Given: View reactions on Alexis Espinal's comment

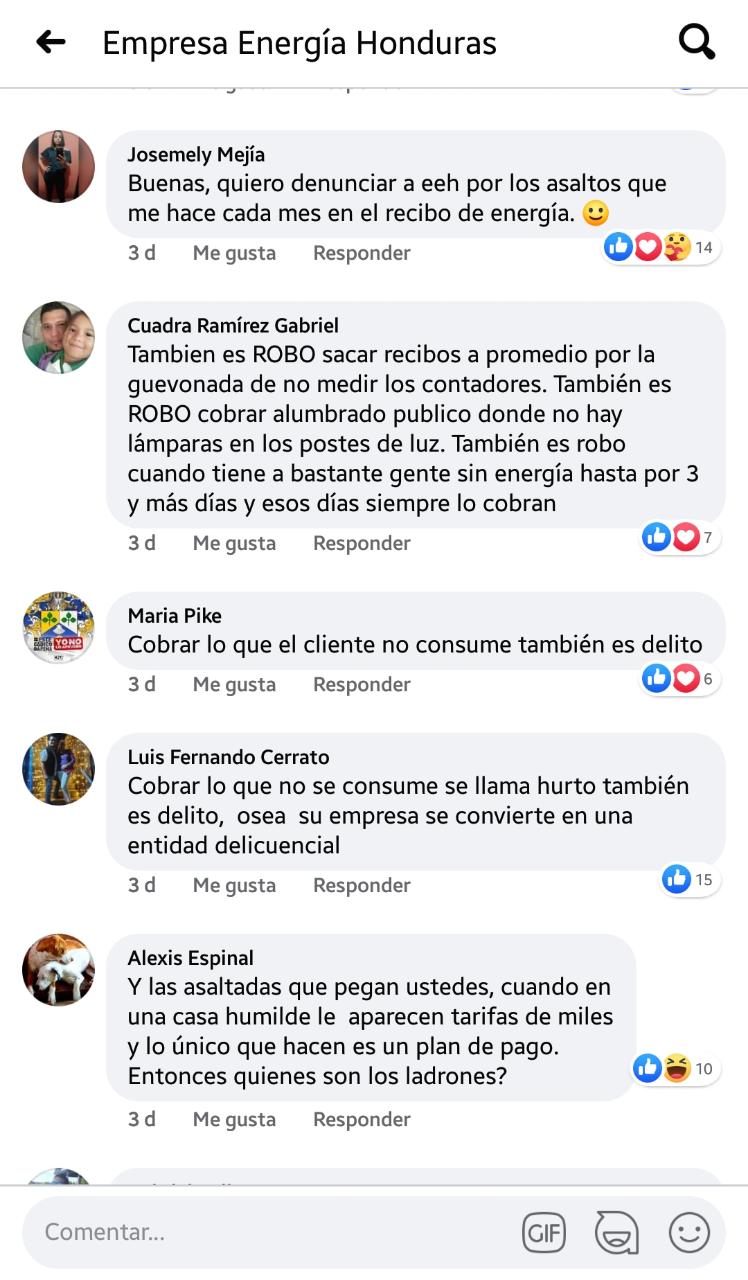Looking at the screenshot, I should click(675, 1068).
